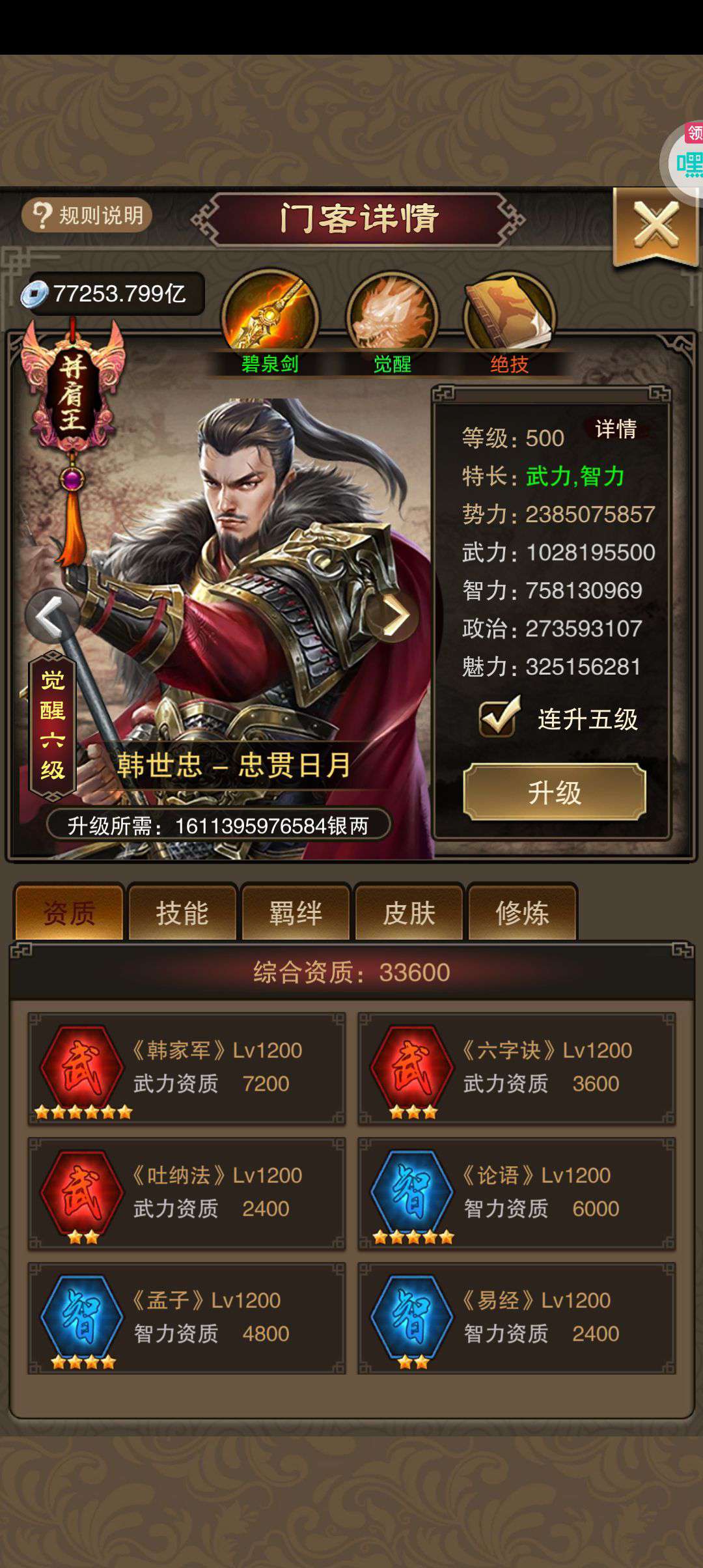Switch to the 修炼 tab
The width and height of the screenshot is (703, 1568).
(522, 912)
